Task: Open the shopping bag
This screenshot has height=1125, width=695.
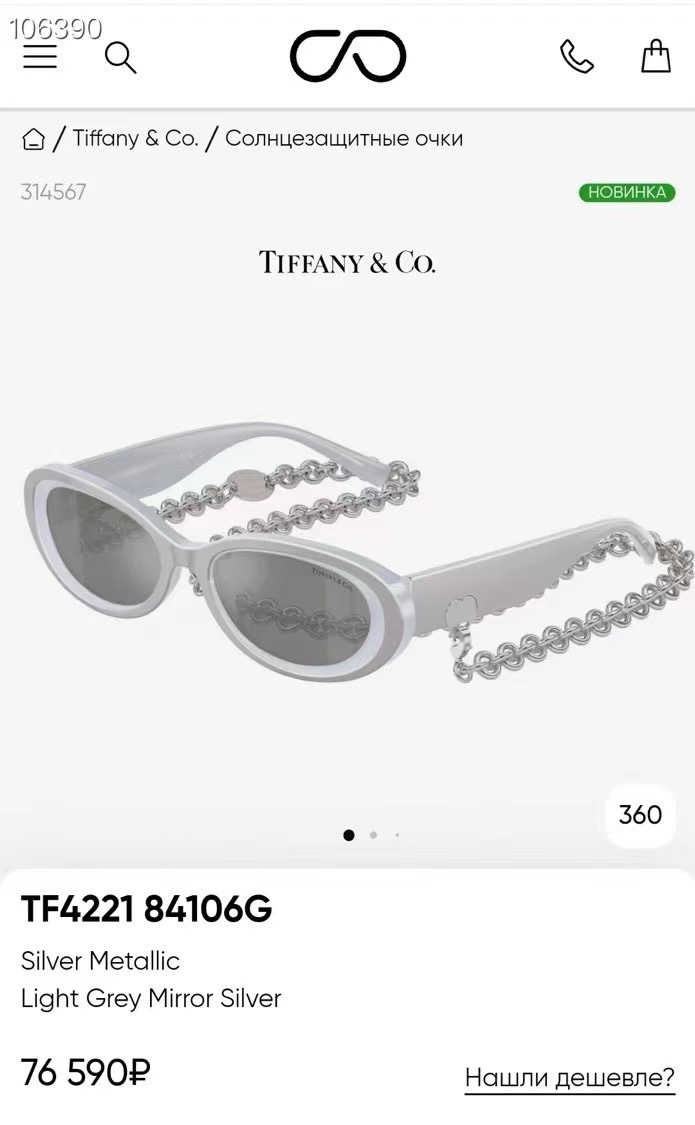Action: [655, 55]
